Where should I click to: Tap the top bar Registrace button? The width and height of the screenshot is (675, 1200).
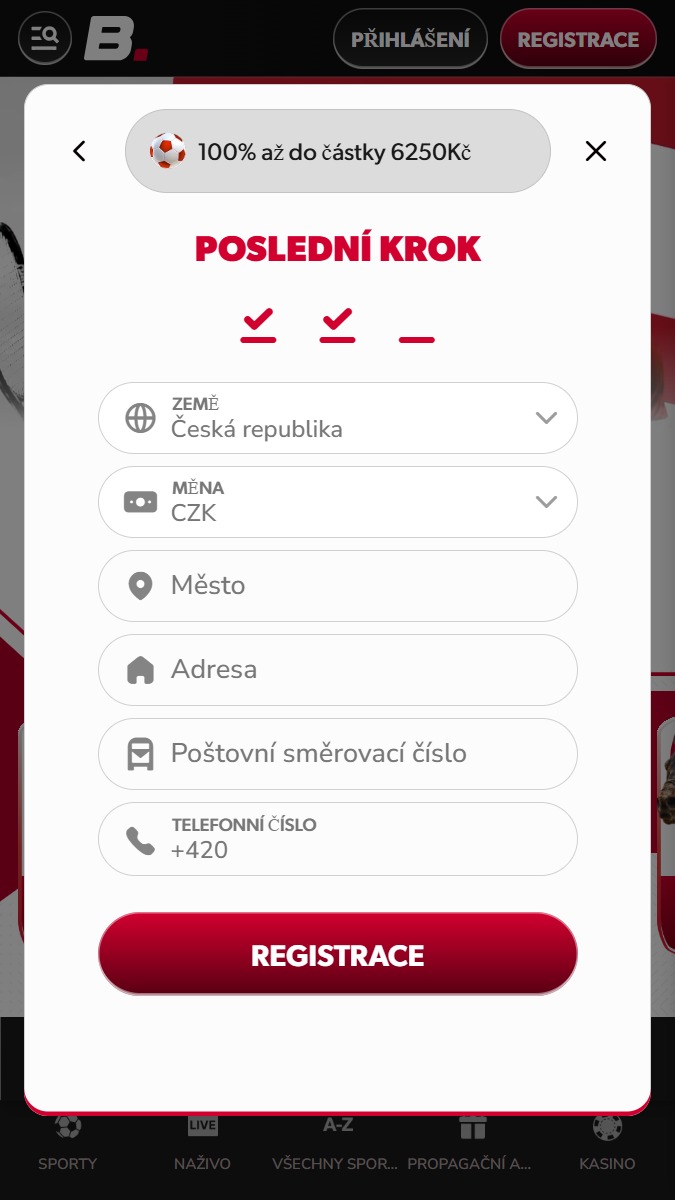578,39
